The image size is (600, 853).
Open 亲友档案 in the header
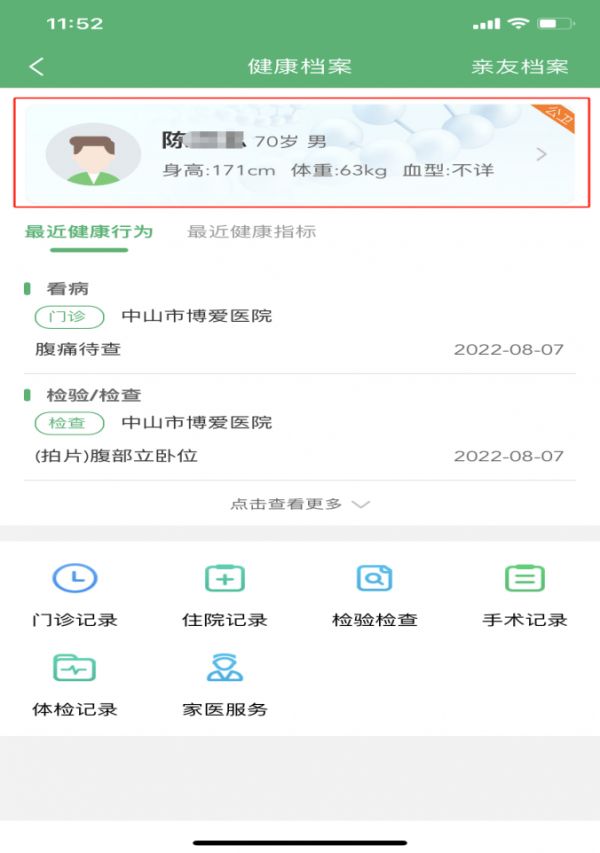click(x=520, y=67)
